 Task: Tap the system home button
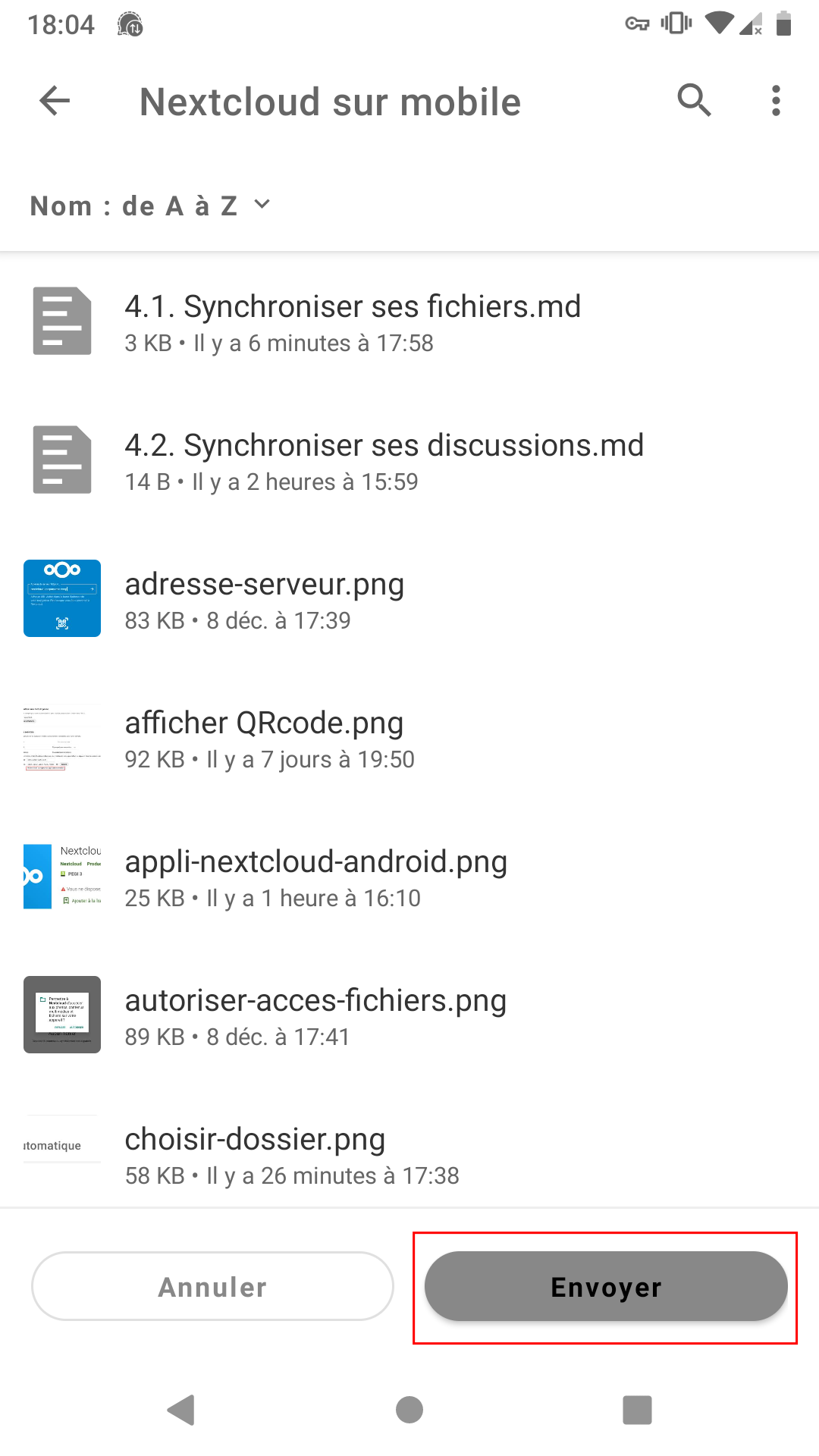409,1410
